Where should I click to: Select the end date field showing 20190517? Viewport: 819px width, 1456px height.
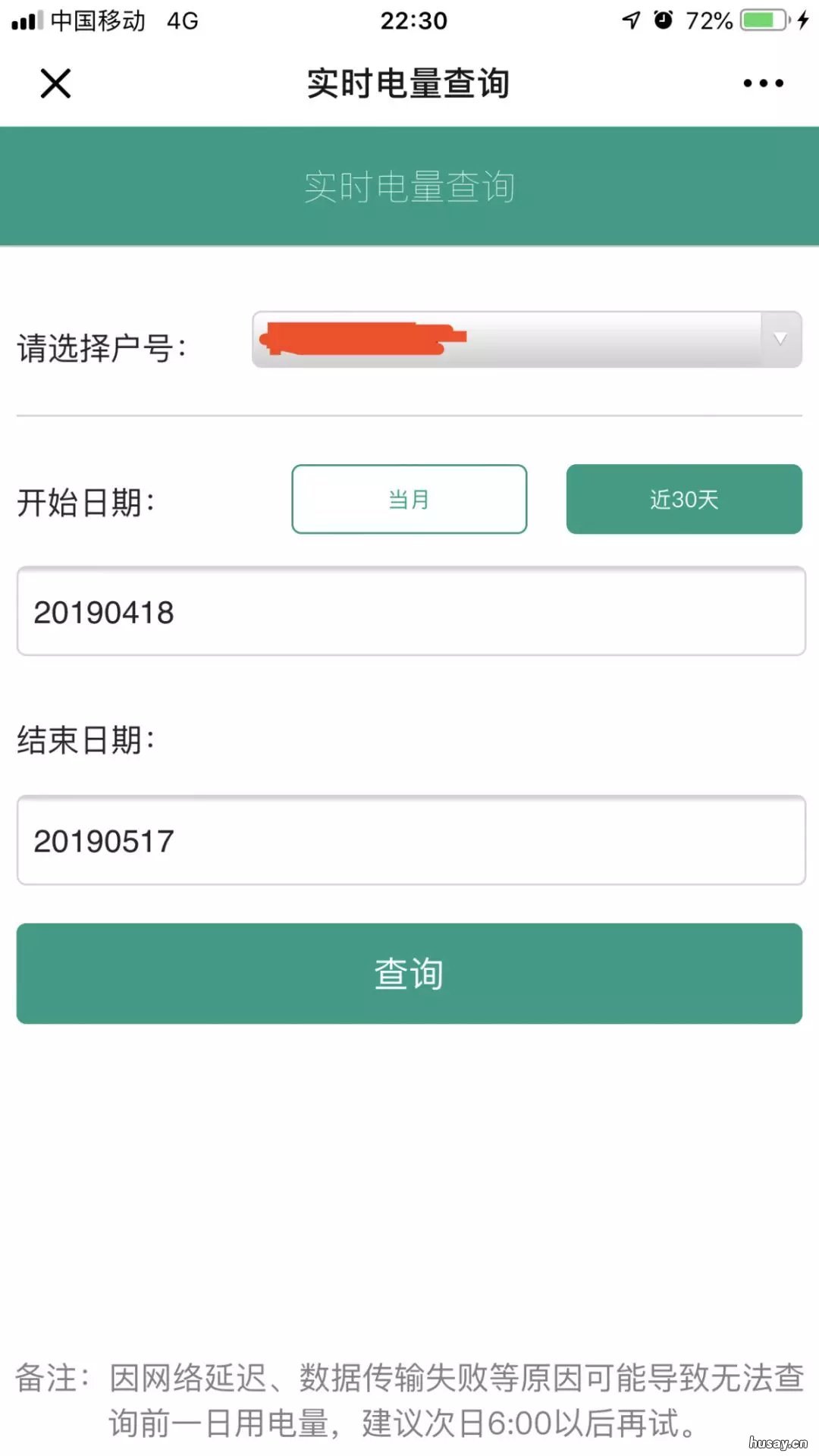click(409, 840)
